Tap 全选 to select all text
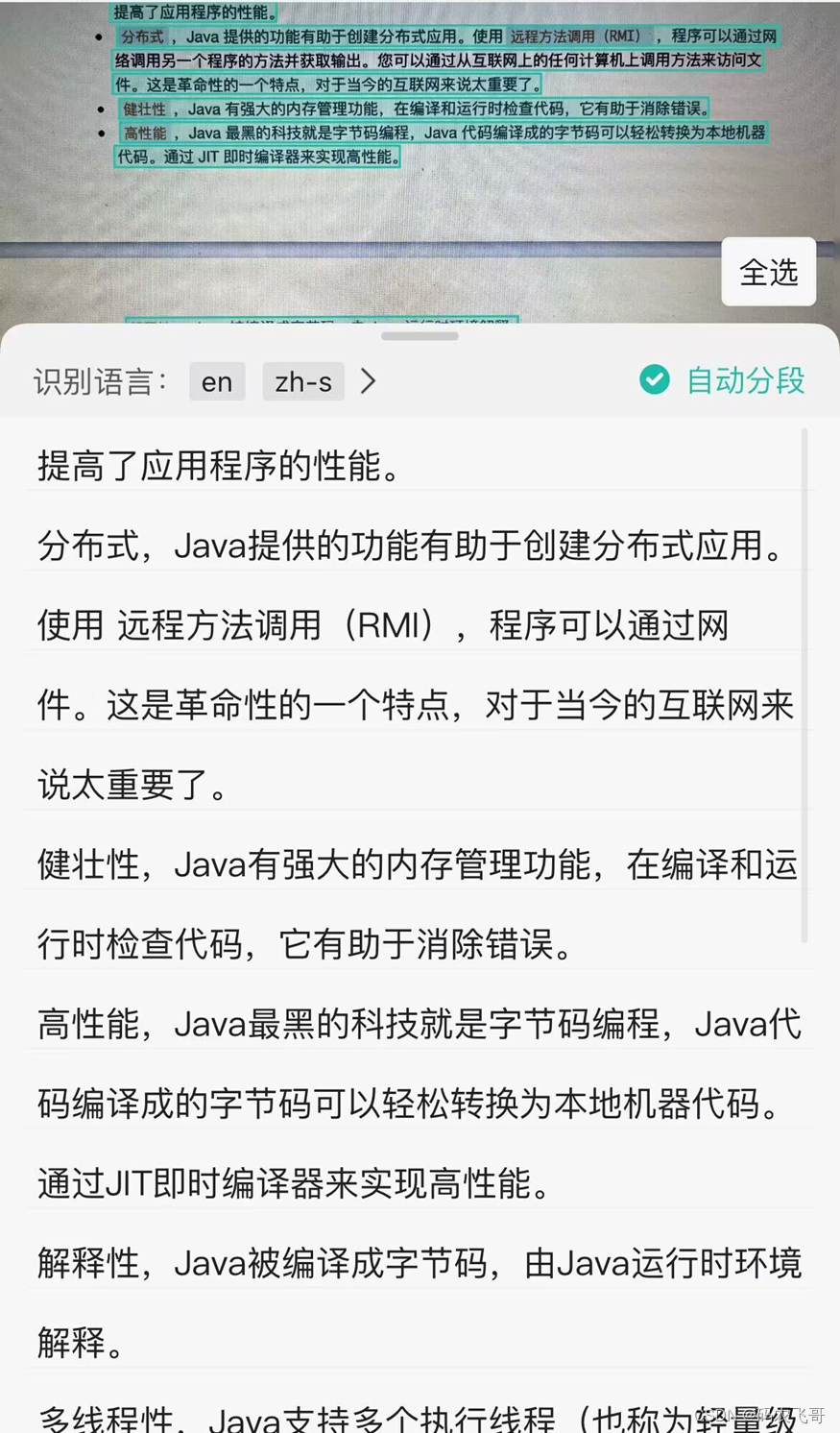Viewport: 840px width, 1433px height. pyautogui.click(x=767, y=271)
